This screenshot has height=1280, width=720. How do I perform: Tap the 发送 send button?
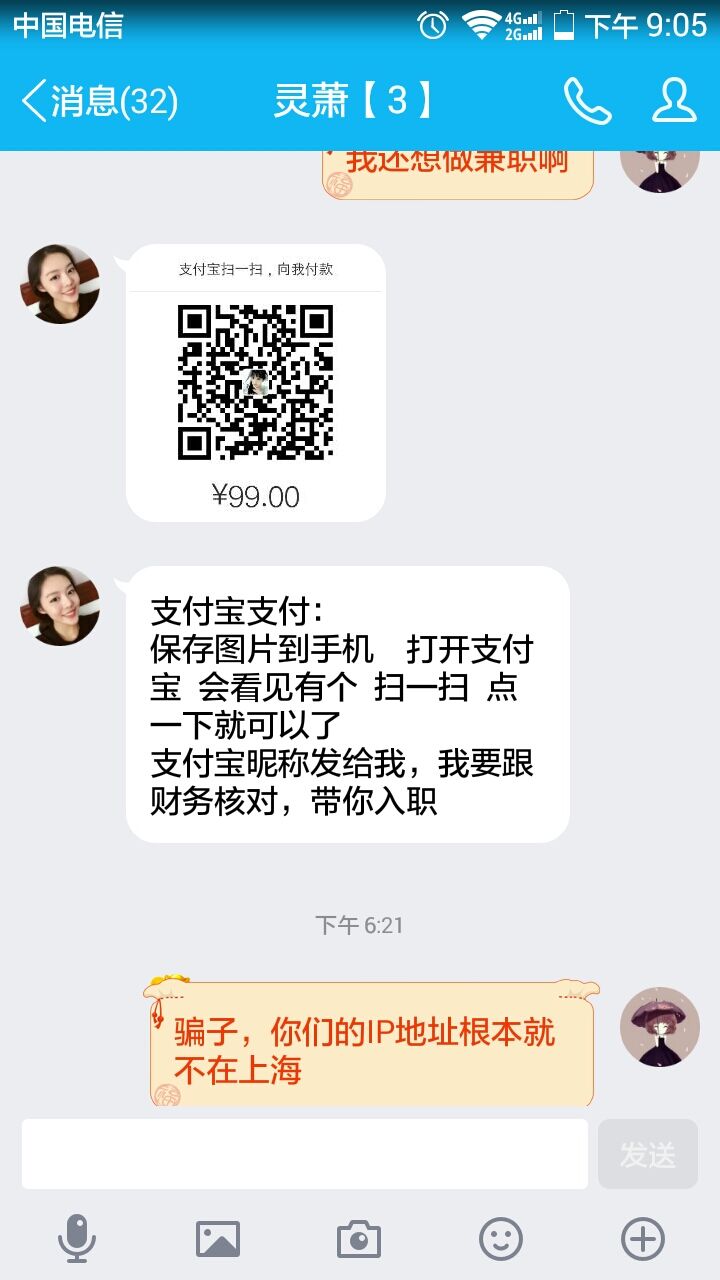click(x=650, y=1153)
